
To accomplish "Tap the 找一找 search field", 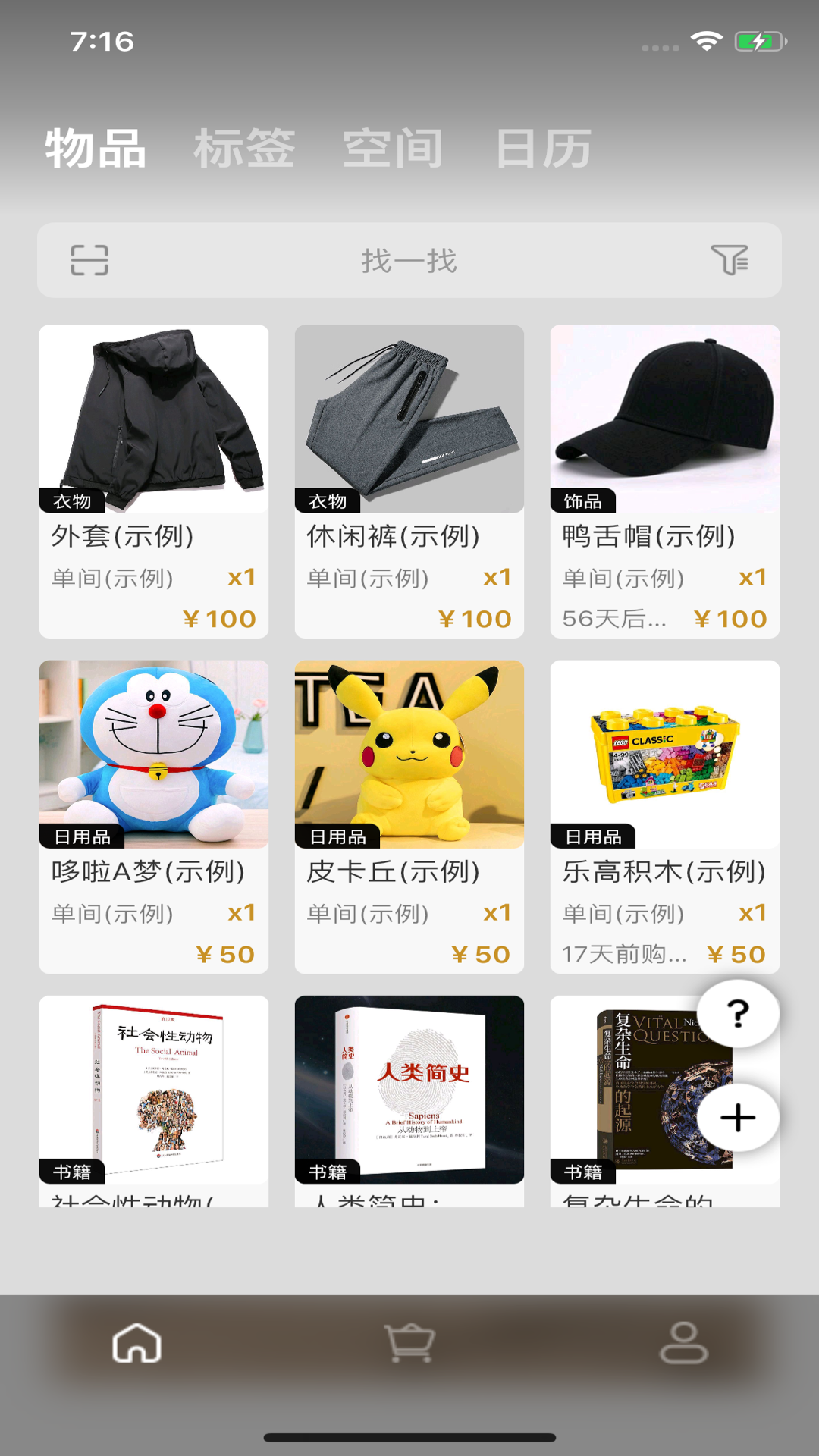I will click(409, 261).
